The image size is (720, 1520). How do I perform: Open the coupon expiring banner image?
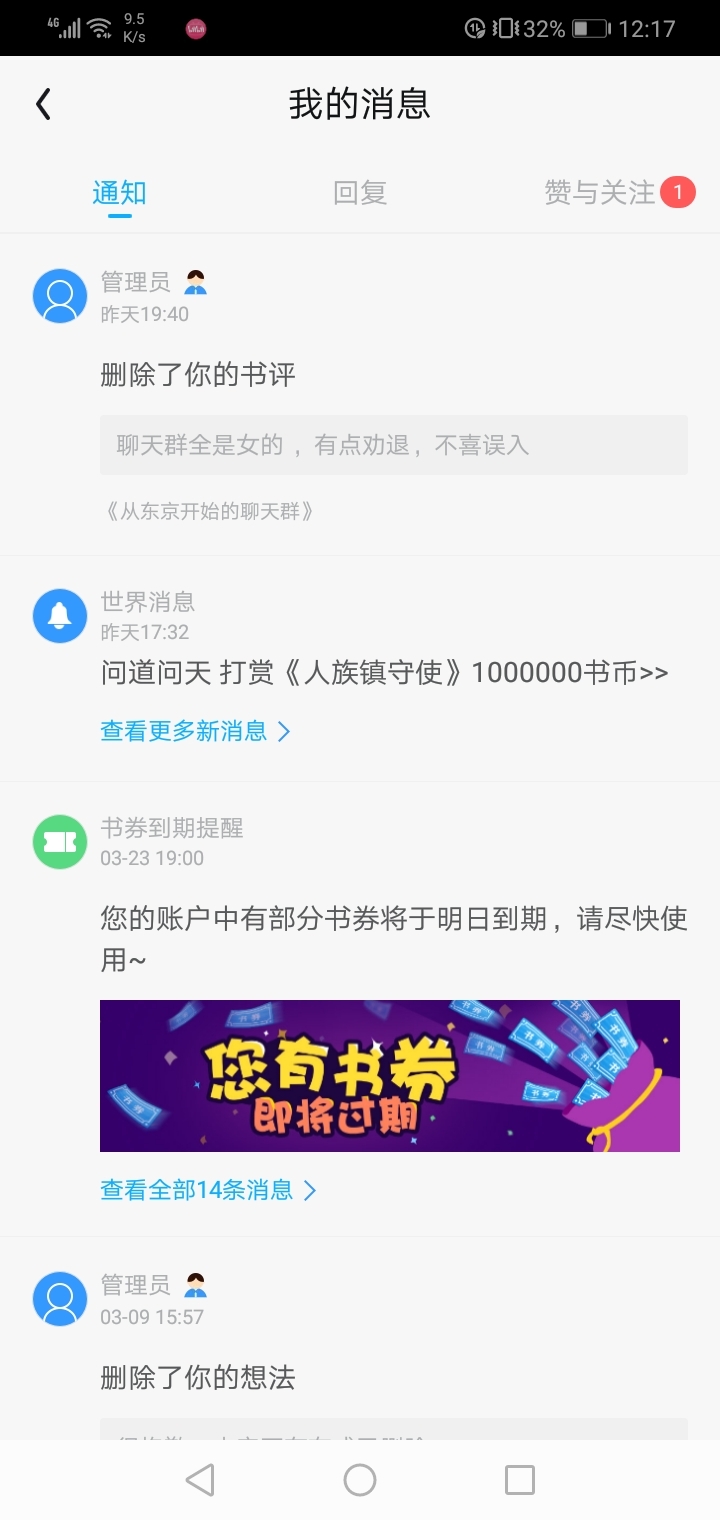pyautogui.click(x=390, y=1076)
